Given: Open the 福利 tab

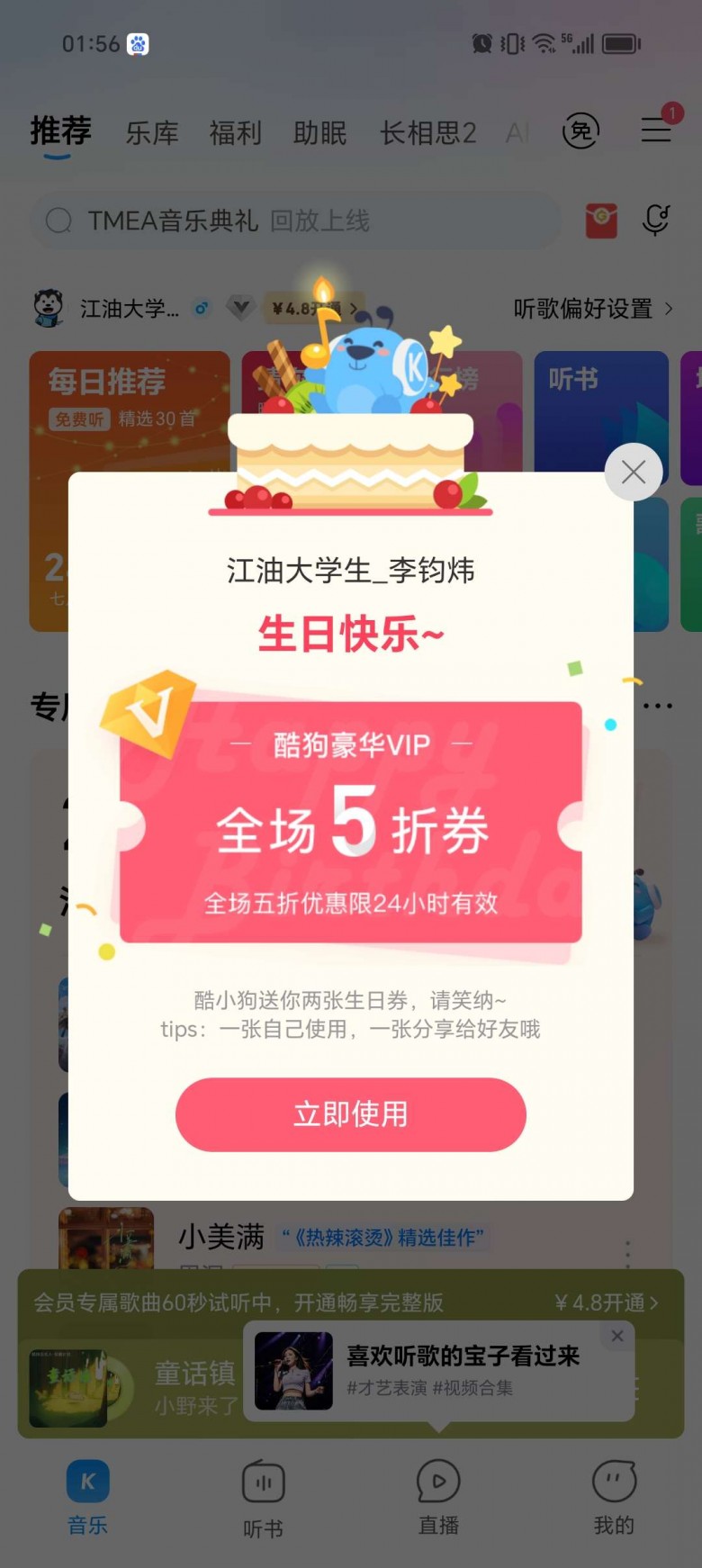Looking at the screenshot, I should coord(235,133).
